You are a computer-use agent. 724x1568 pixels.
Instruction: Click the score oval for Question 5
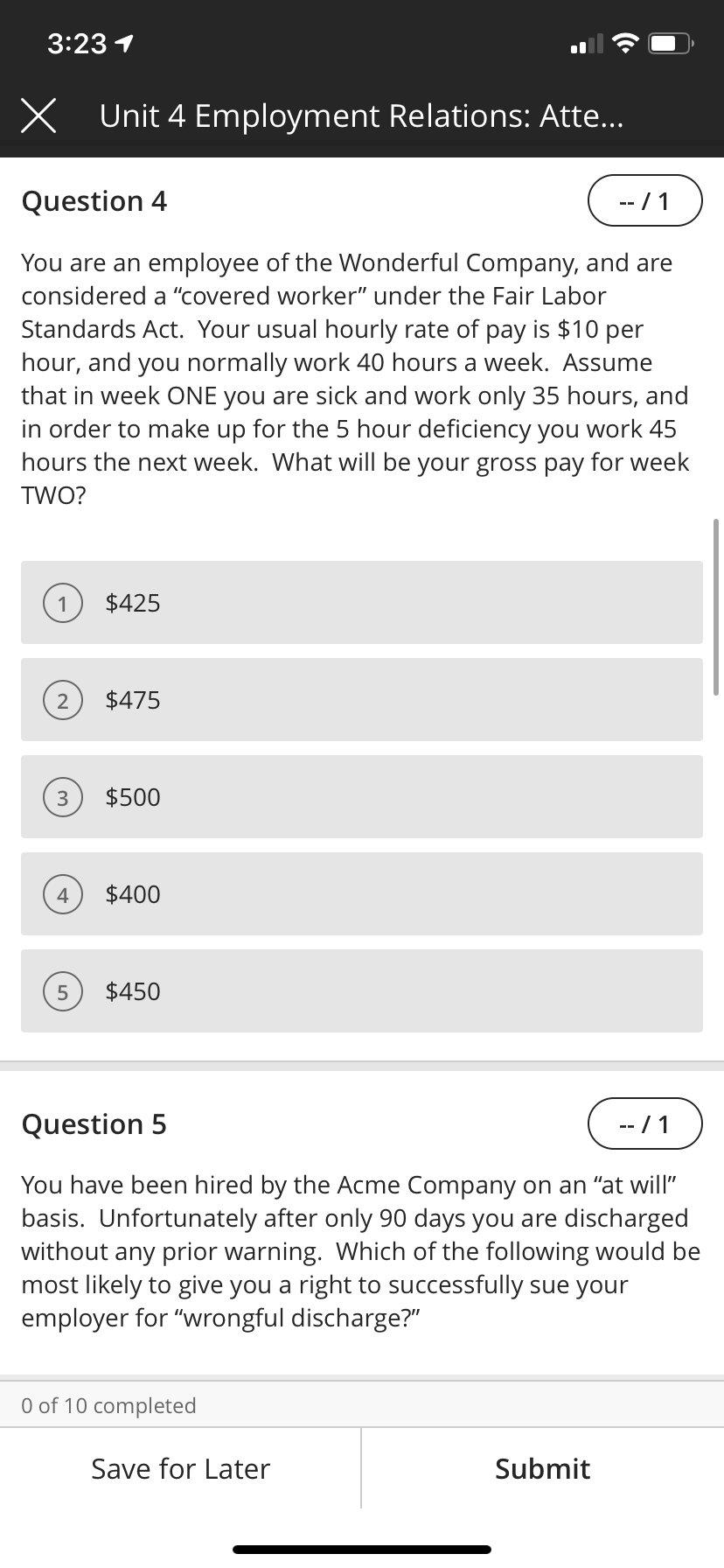(645, 1123)
